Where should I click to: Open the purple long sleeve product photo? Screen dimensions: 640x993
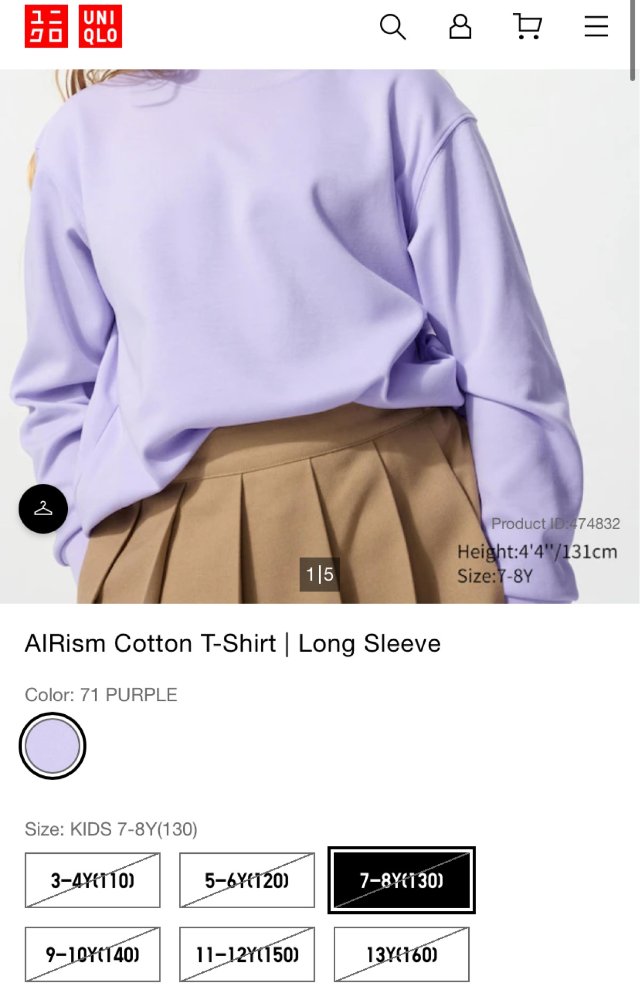tap(320, 300)
